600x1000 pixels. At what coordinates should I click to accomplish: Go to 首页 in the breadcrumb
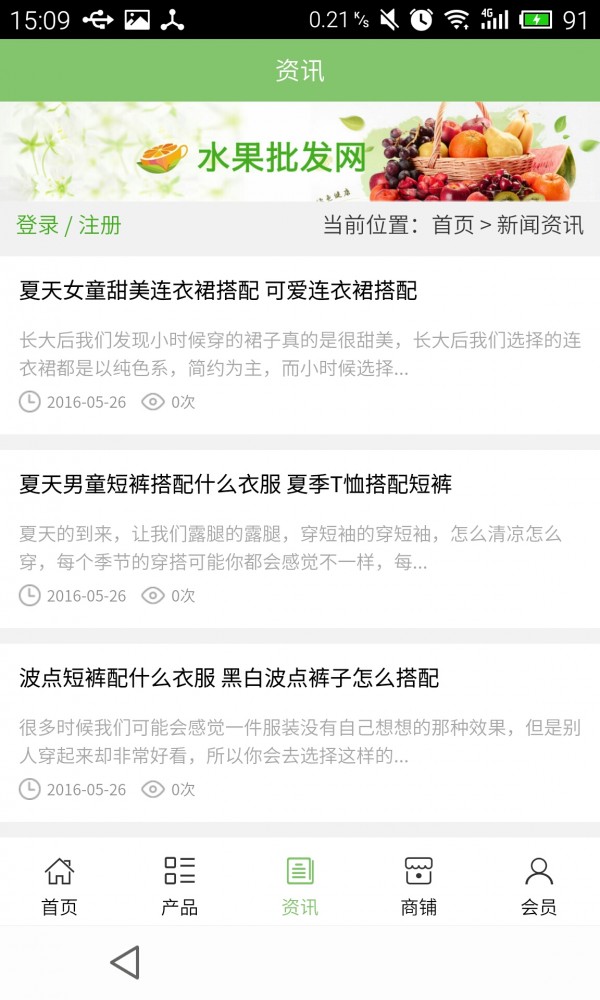pos(452,225)
